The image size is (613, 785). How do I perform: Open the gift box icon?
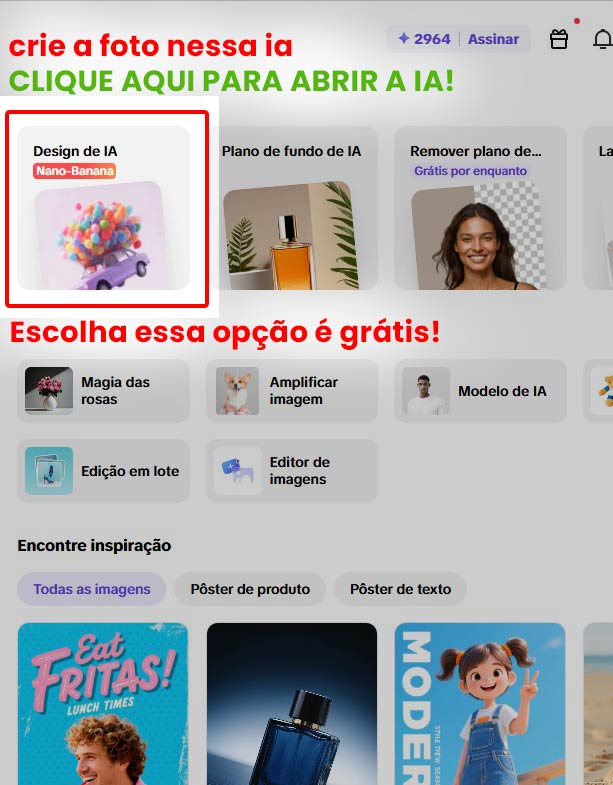point(559,39)
